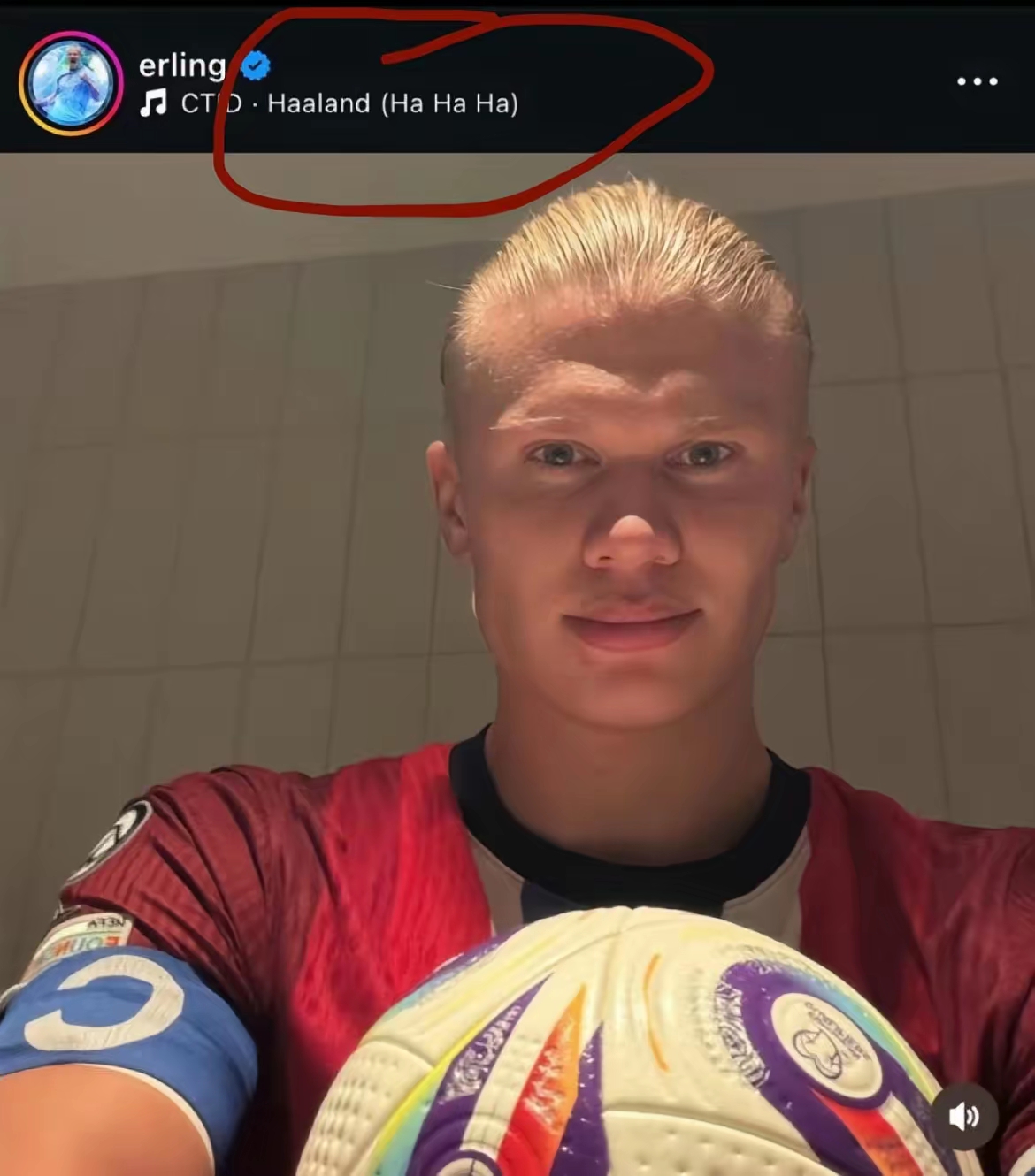
Task: Open the audio track Haaland (Ha Ha Ha)
Action: coord(392,103)
